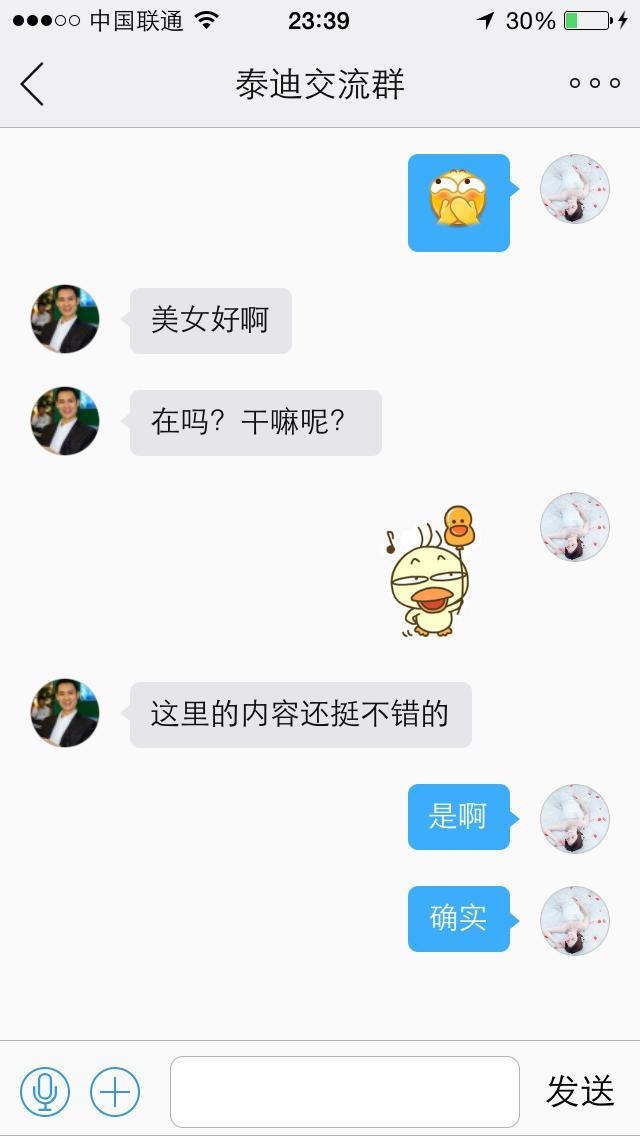
Task: Open sender's avatar beside 美女好啊
Action: click(x=65, y=319)
